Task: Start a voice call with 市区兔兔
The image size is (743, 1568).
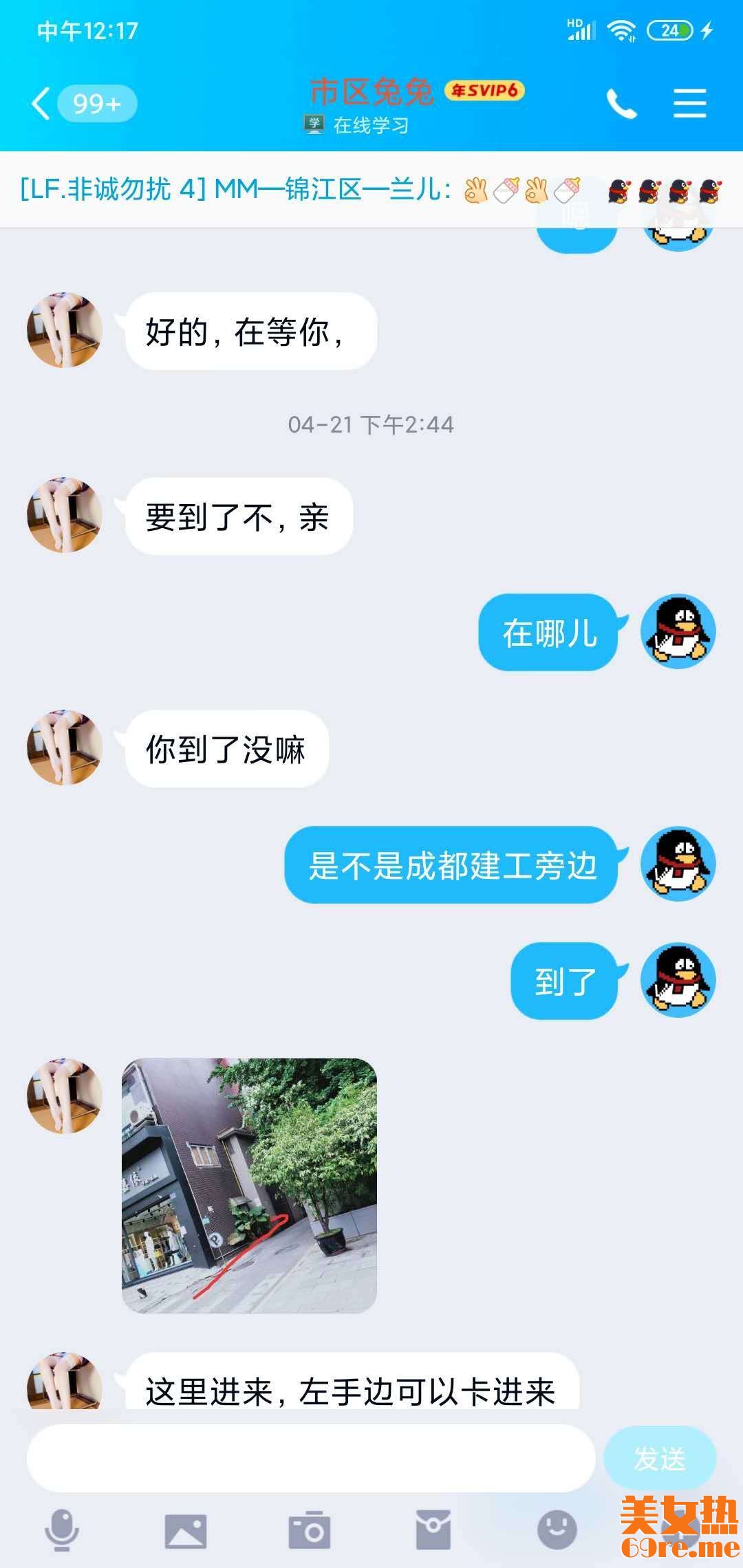Action: coord(621,105)
